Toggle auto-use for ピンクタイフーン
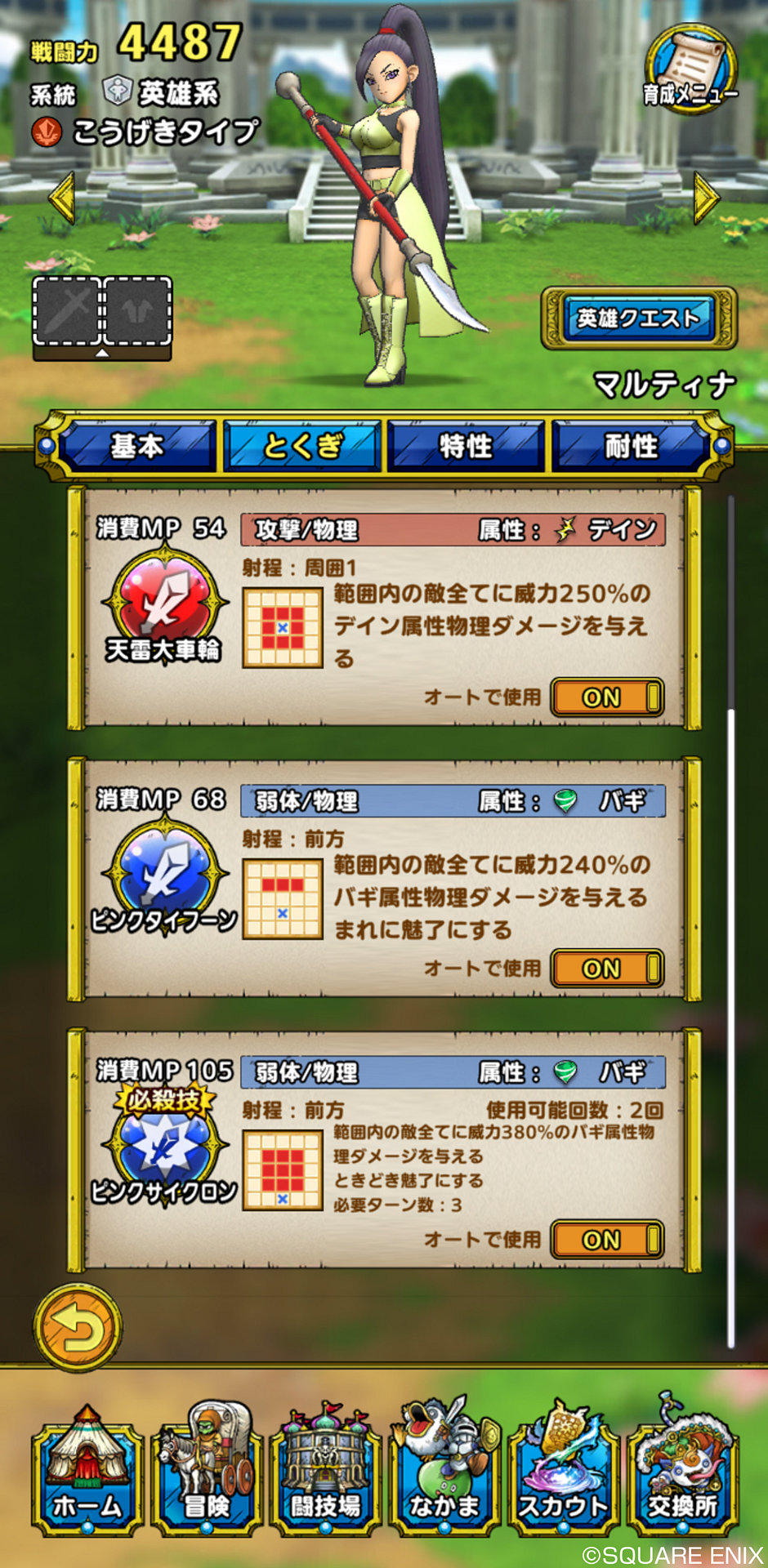The height and width of the screenshot is (1568, 768). [x=606, y=969]
